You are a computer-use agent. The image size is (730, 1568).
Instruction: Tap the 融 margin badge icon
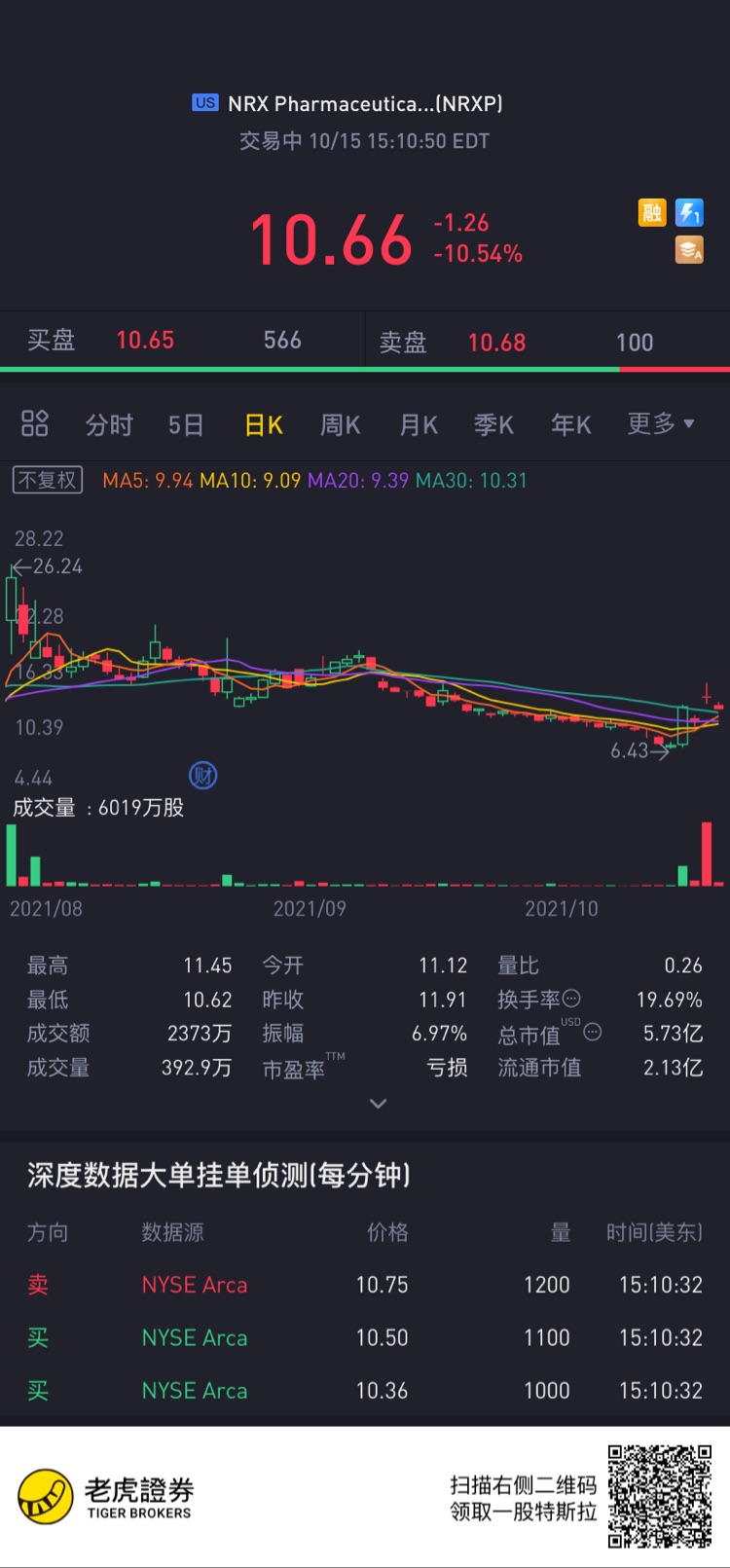click(x=652, y=212)
